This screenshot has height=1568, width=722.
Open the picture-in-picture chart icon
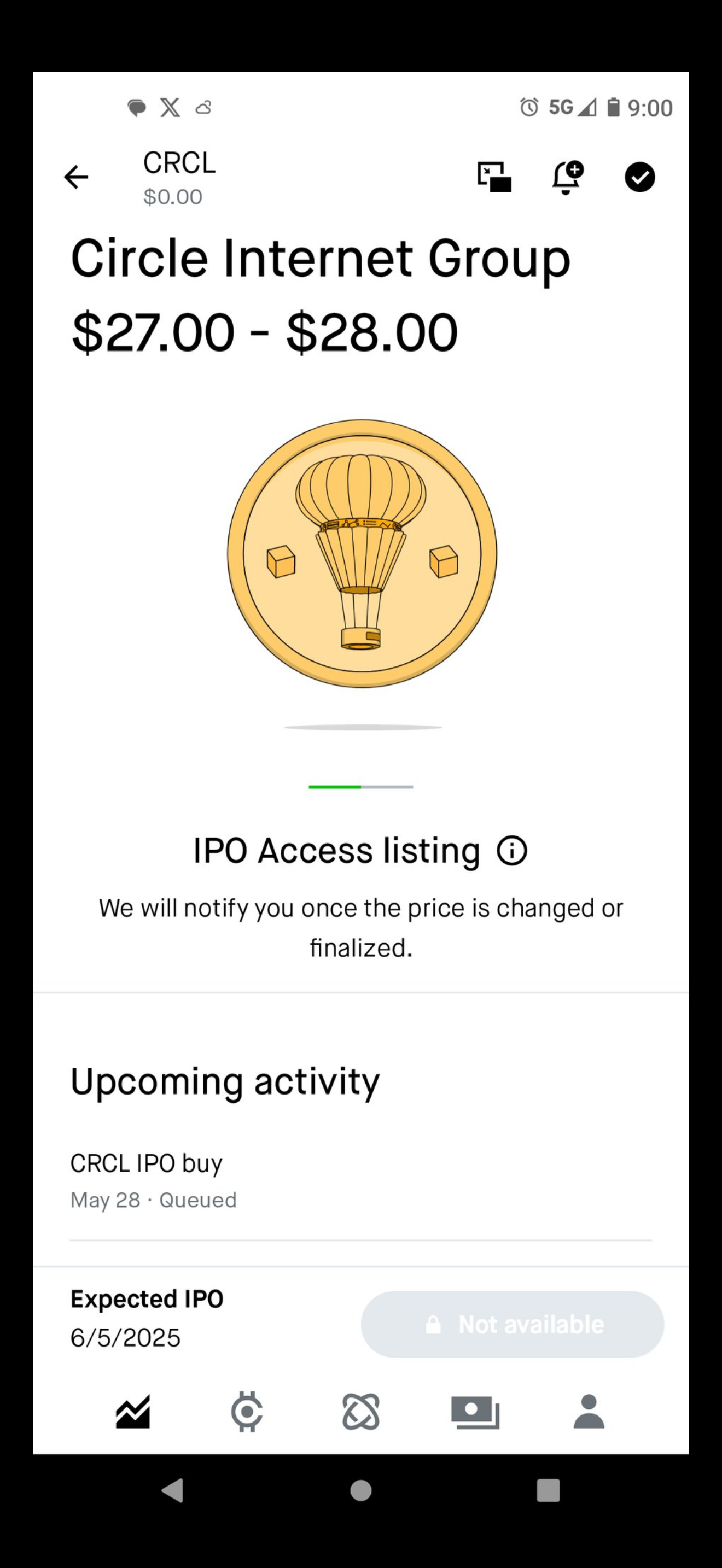point(494,177)
